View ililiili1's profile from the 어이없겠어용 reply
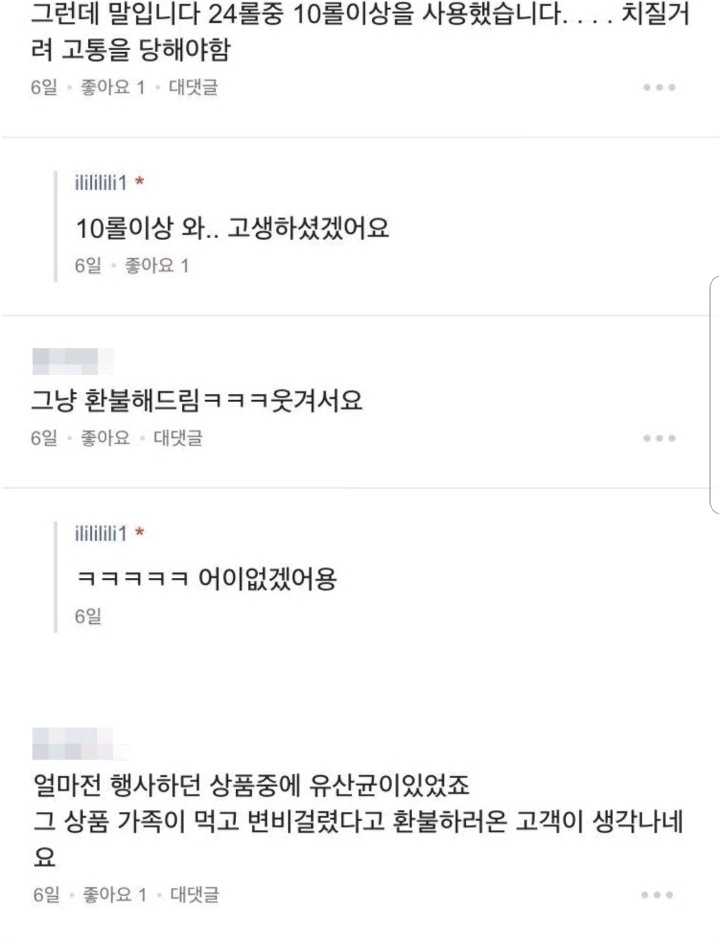The image size is (720, 943). coord(102,534)
